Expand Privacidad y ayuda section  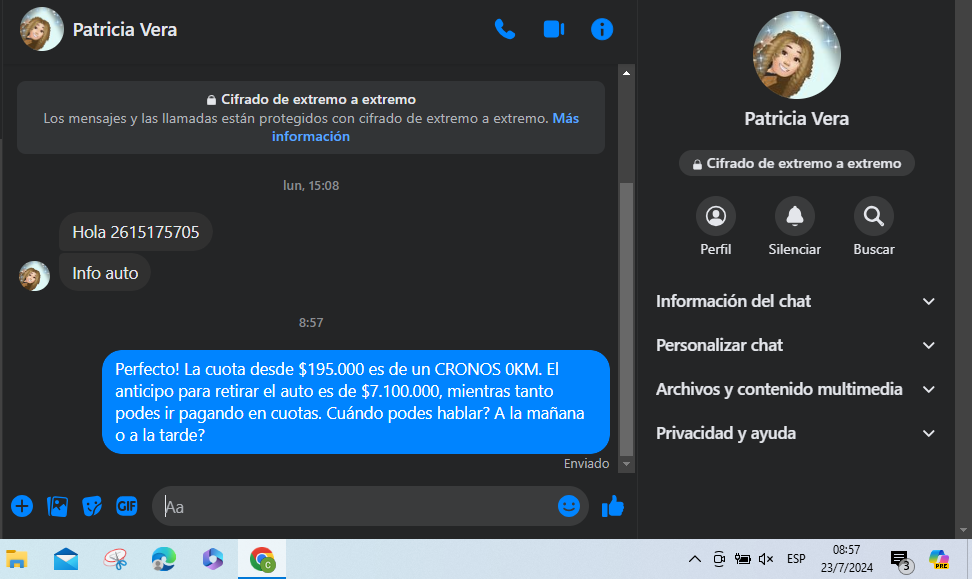(795, 433)
